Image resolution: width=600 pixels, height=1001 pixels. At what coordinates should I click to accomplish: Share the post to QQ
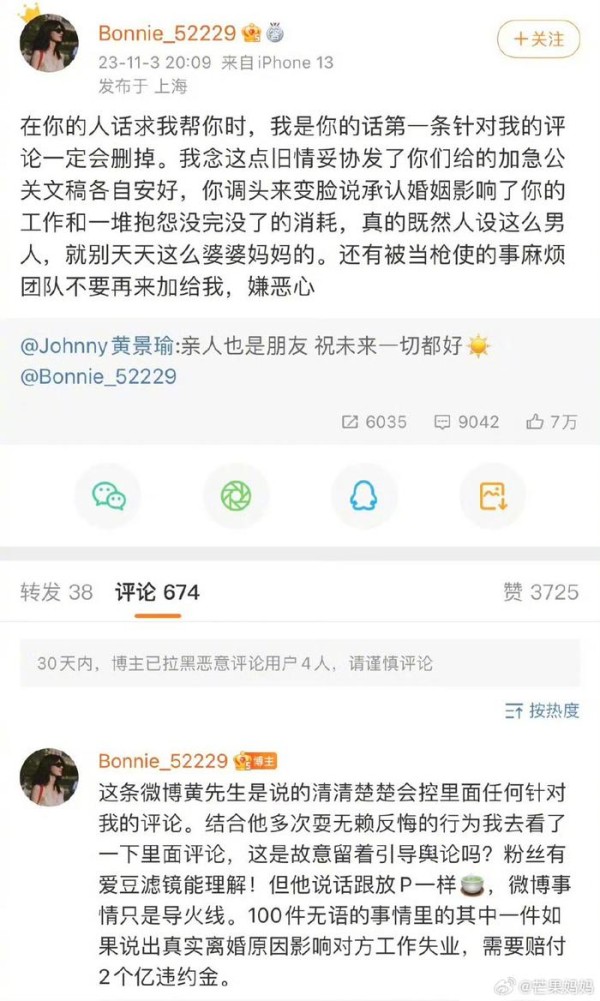tap(364, 496)
